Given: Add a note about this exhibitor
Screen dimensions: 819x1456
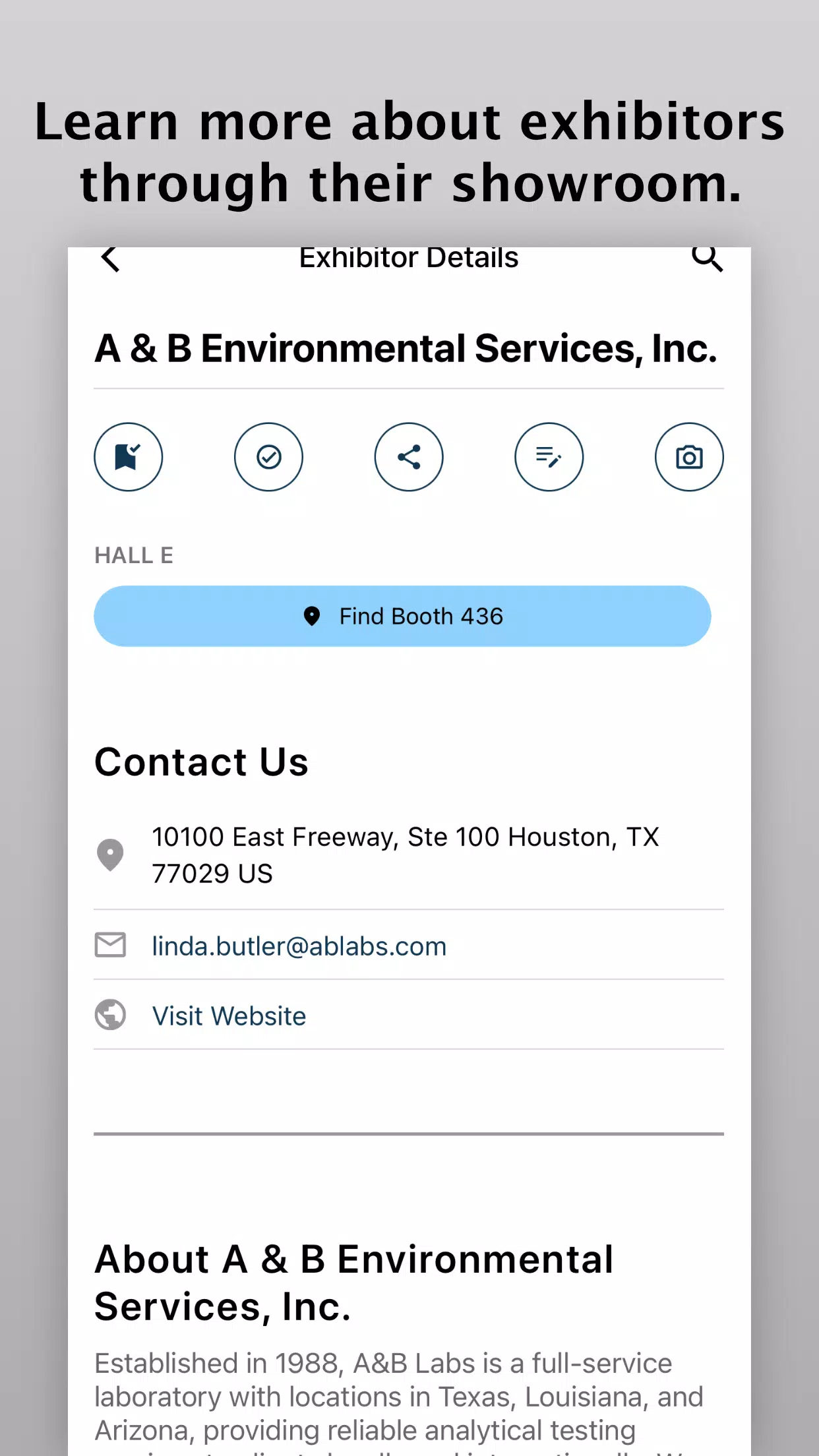Looking at the screenshot, I should [x=549, y=457].
